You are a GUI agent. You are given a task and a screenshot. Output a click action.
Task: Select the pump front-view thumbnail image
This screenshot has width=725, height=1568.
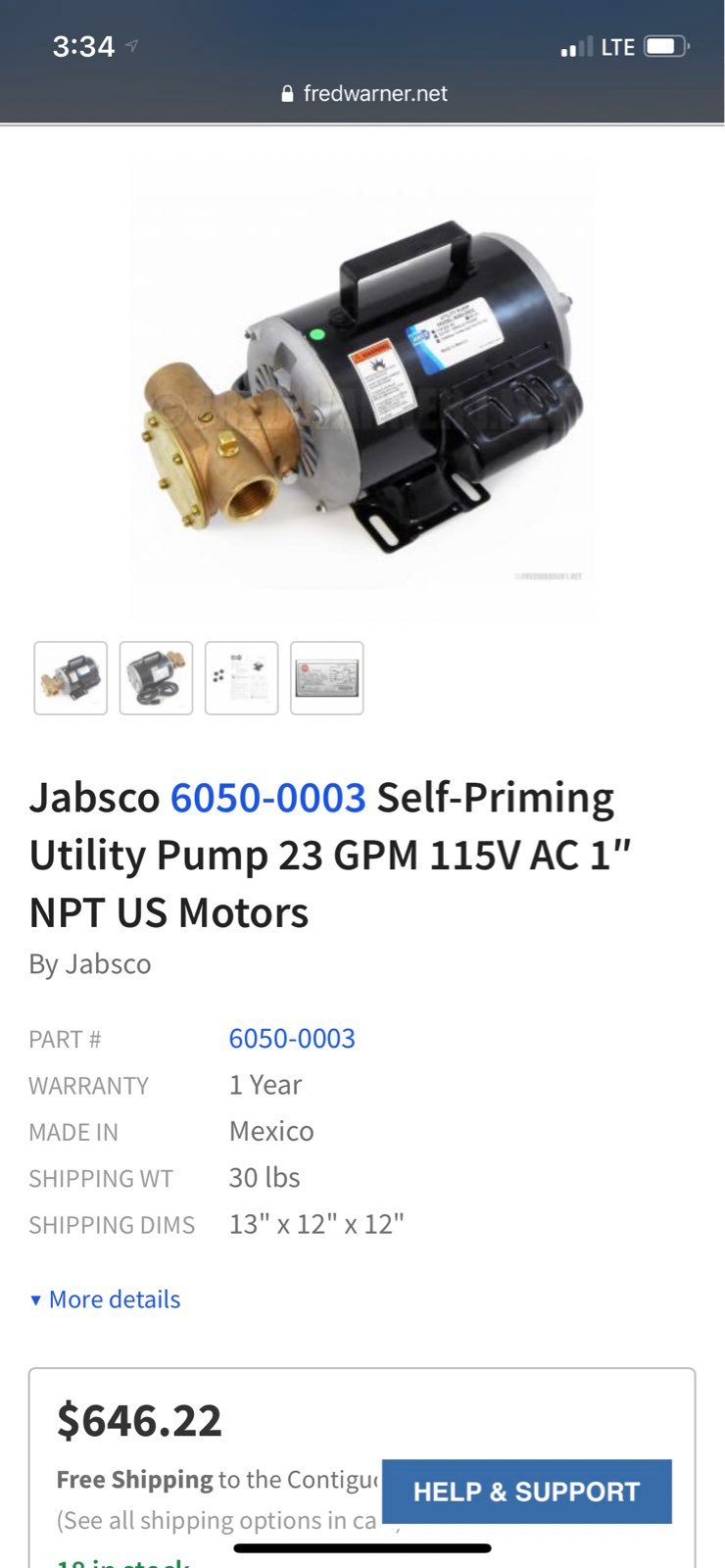[x=72, y=678]
